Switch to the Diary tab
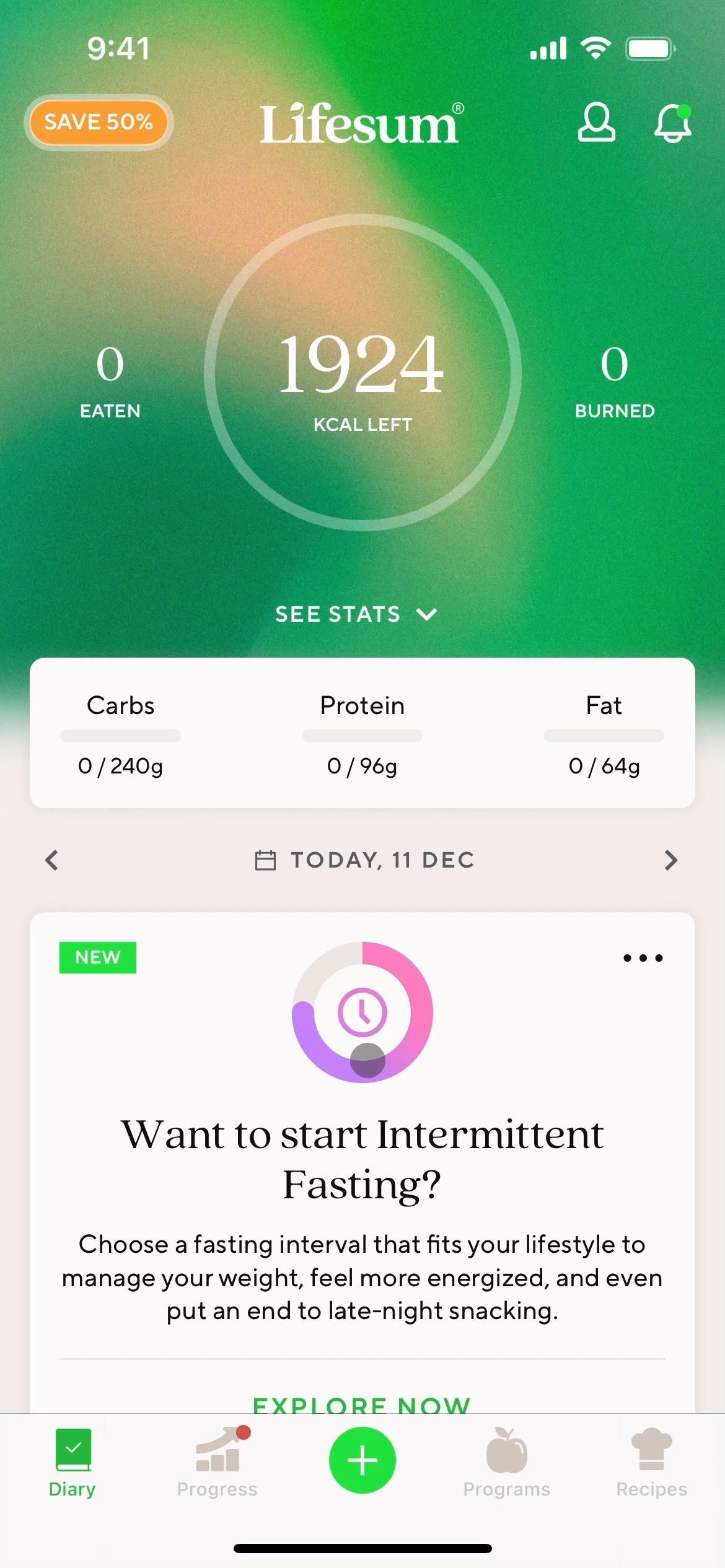This screenshot has width=725, height=1568. coord(72,1463)
